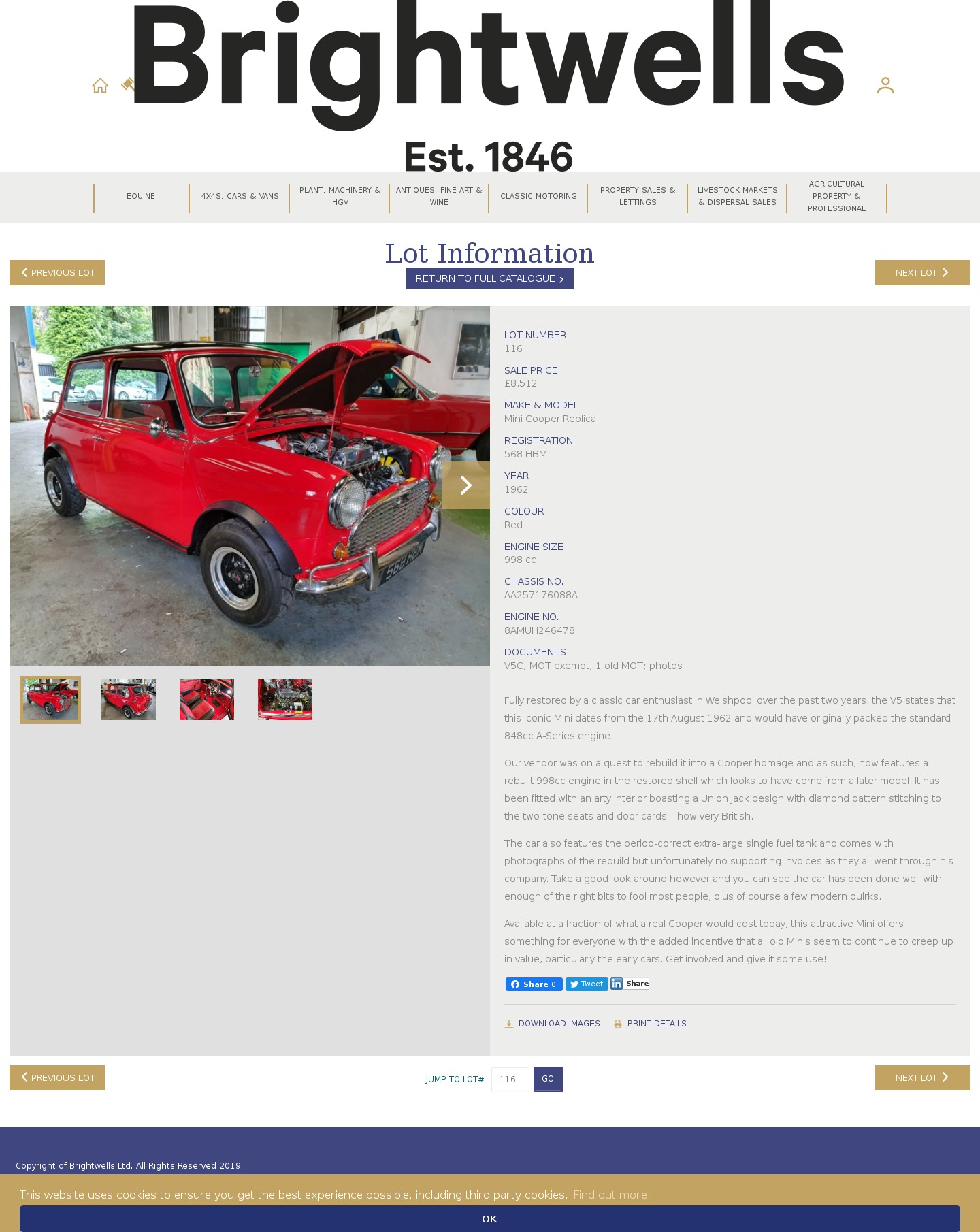Open the user account icon

(885, 85)
